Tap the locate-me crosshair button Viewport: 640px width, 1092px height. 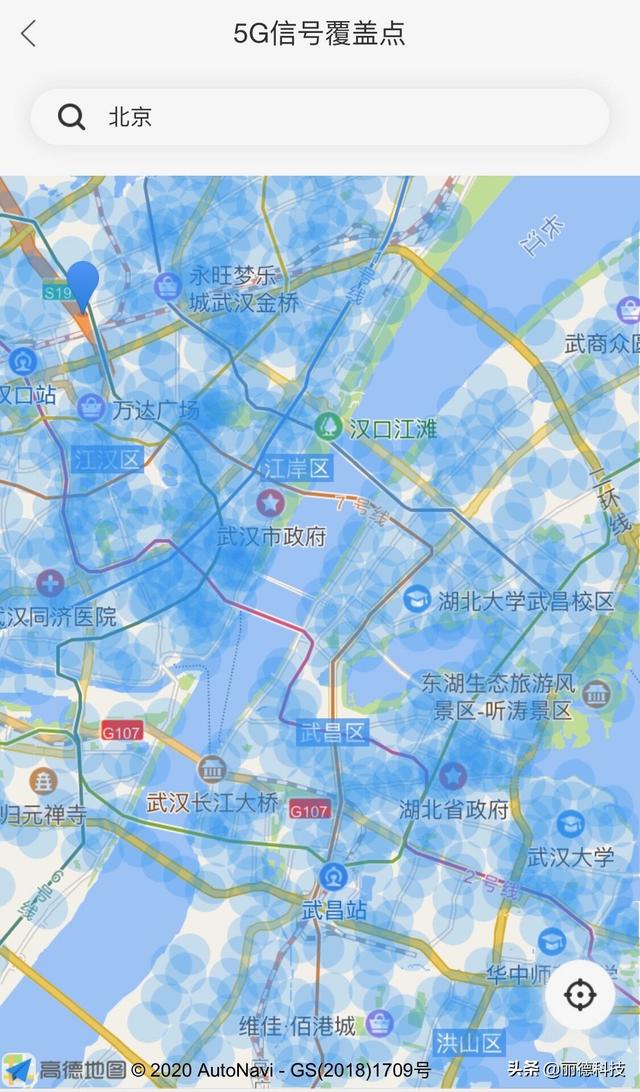pyautogui.click(x=580, y=995)
